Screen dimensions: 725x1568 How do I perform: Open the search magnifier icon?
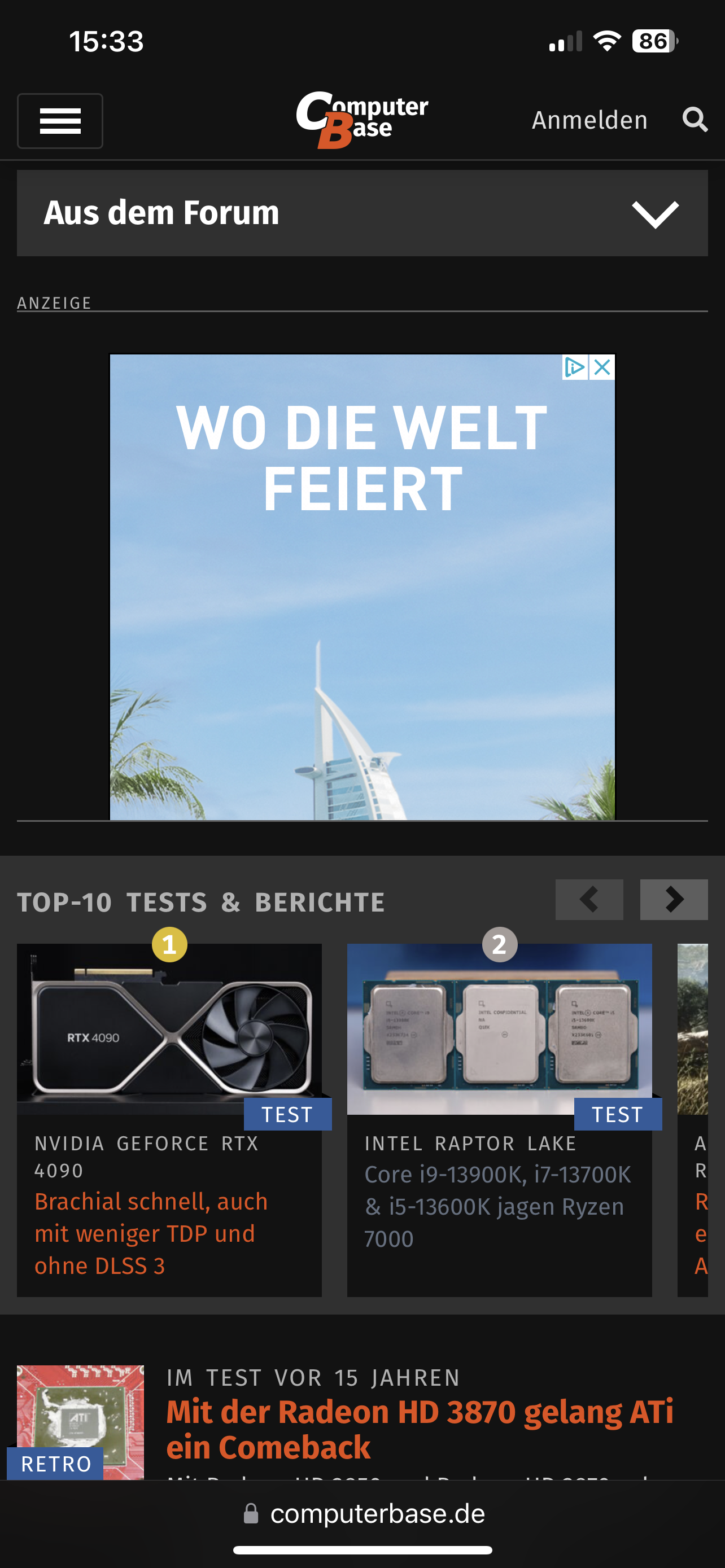point(695,119)
